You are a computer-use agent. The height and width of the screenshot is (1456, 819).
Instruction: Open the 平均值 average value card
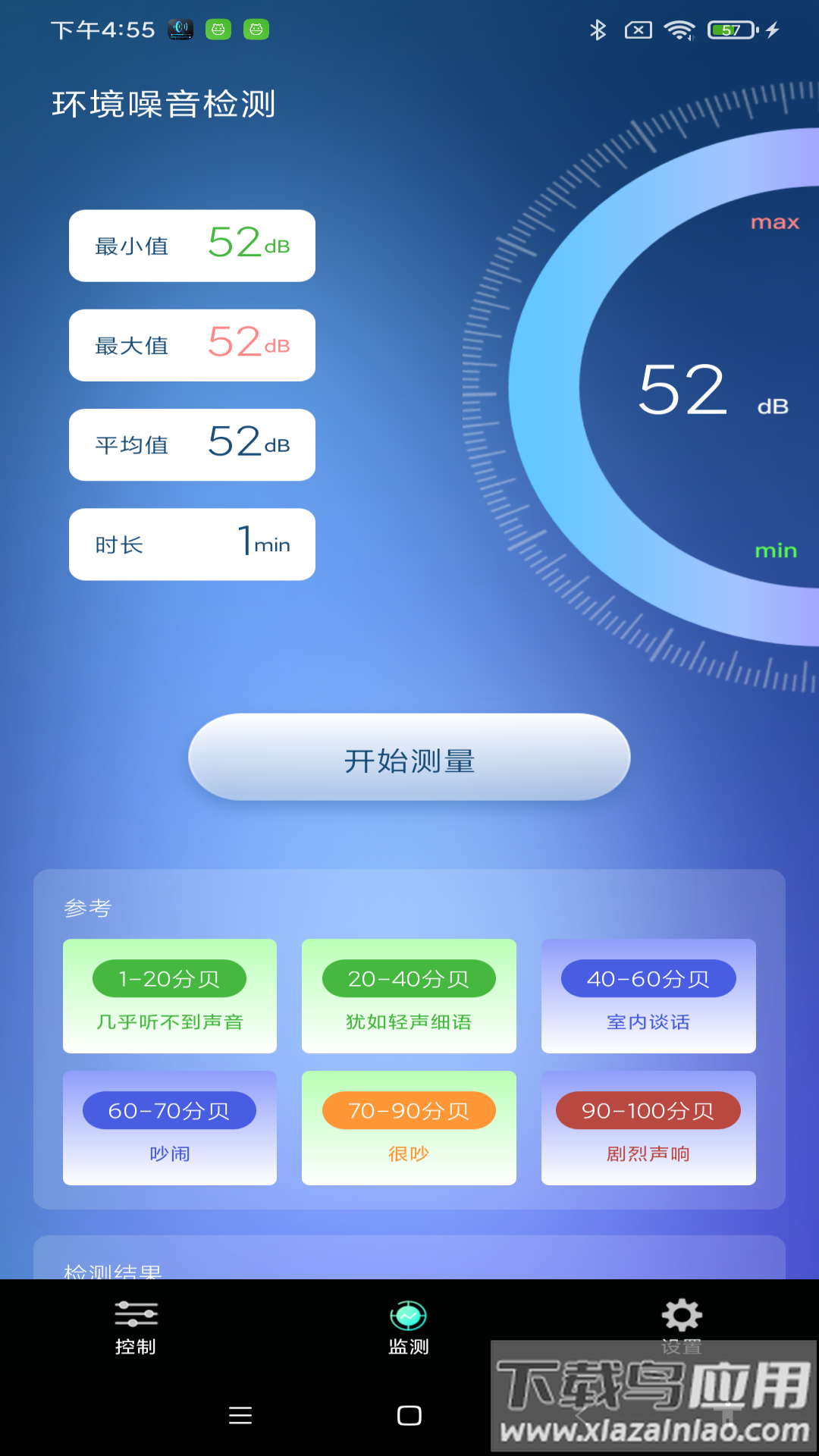(192, 444)
